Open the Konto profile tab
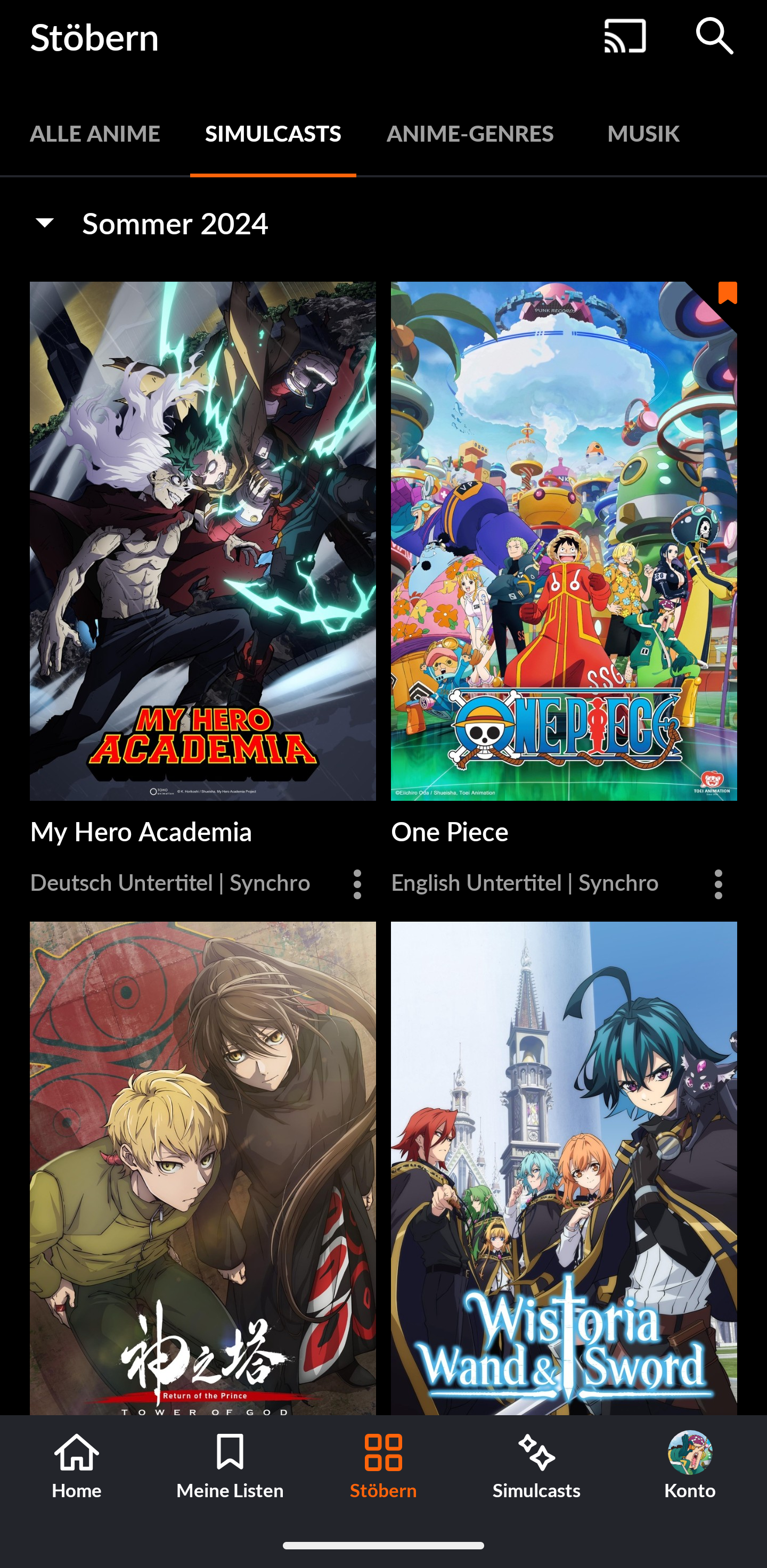The image size is (767, 1568). [689, 1466]
